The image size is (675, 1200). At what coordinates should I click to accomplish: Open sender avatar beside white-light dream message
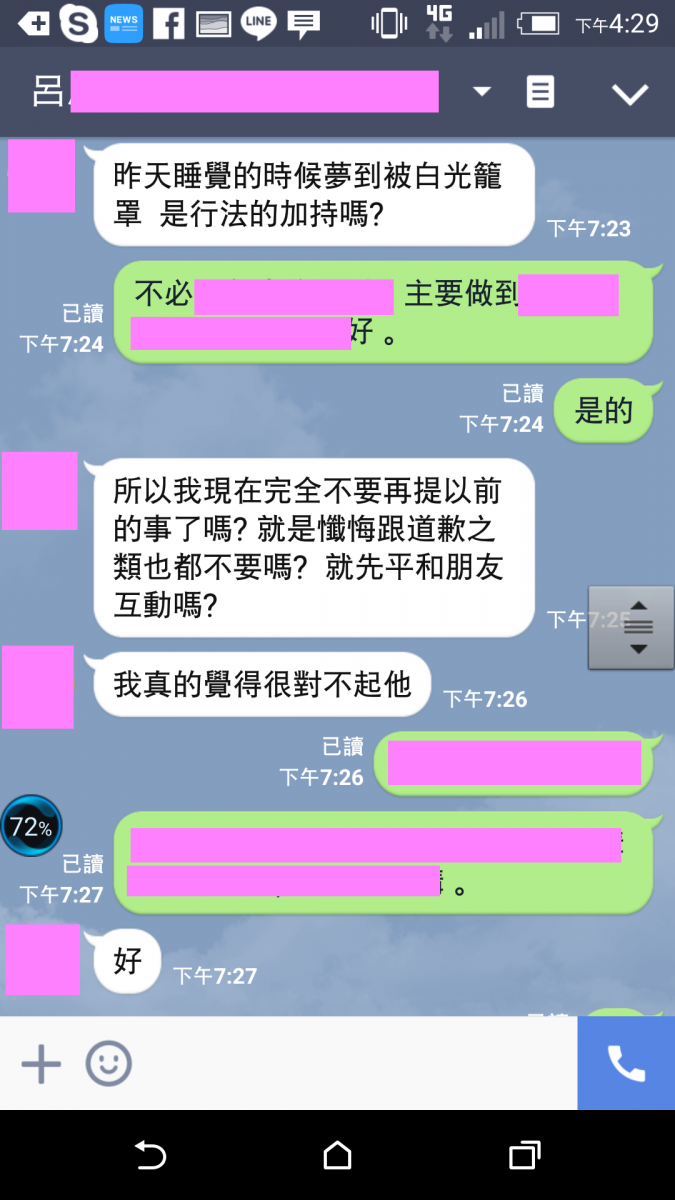tap(41, 176)
